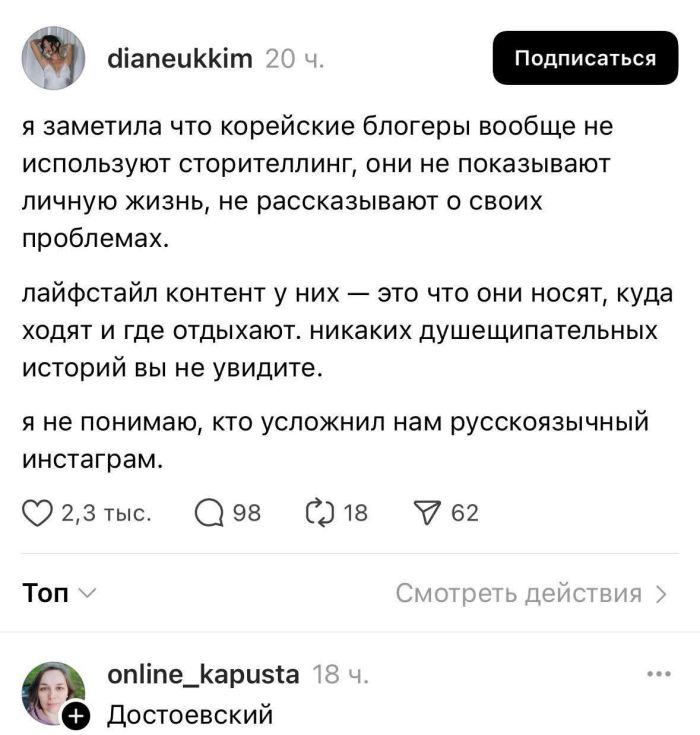
Task: Open the online_kapusta username link
Action: [202, 674]
